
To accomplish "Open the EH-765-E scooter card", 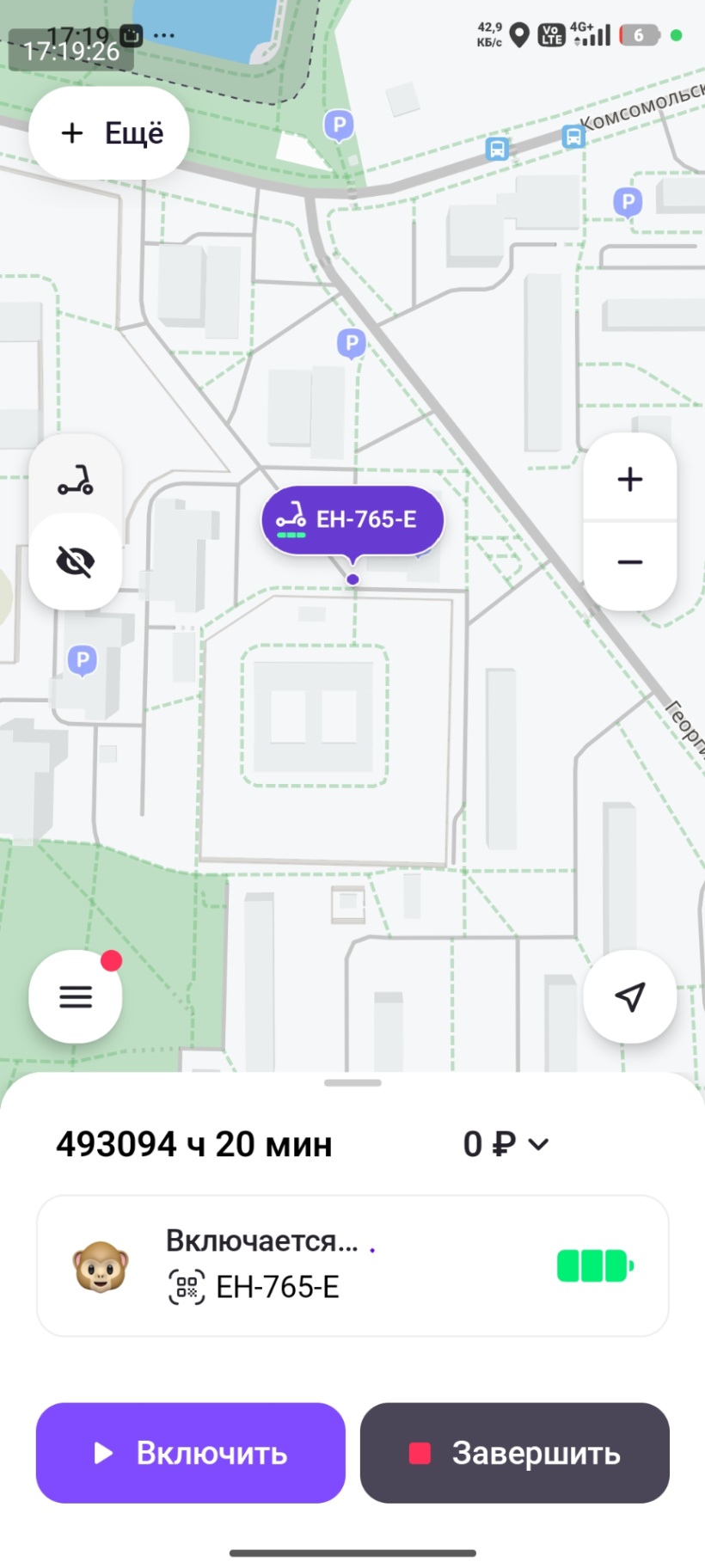I will pos(352,1265).
